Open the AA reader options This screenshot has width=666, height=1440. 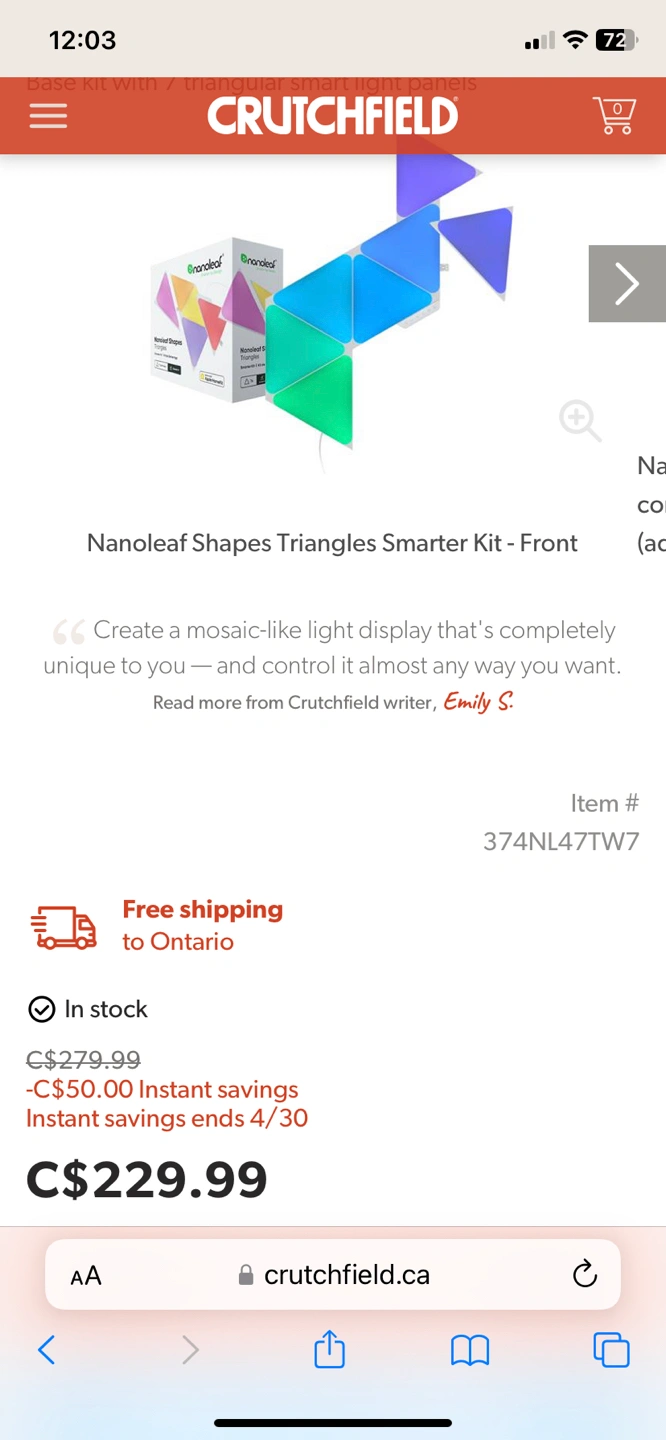(86, 1275)
